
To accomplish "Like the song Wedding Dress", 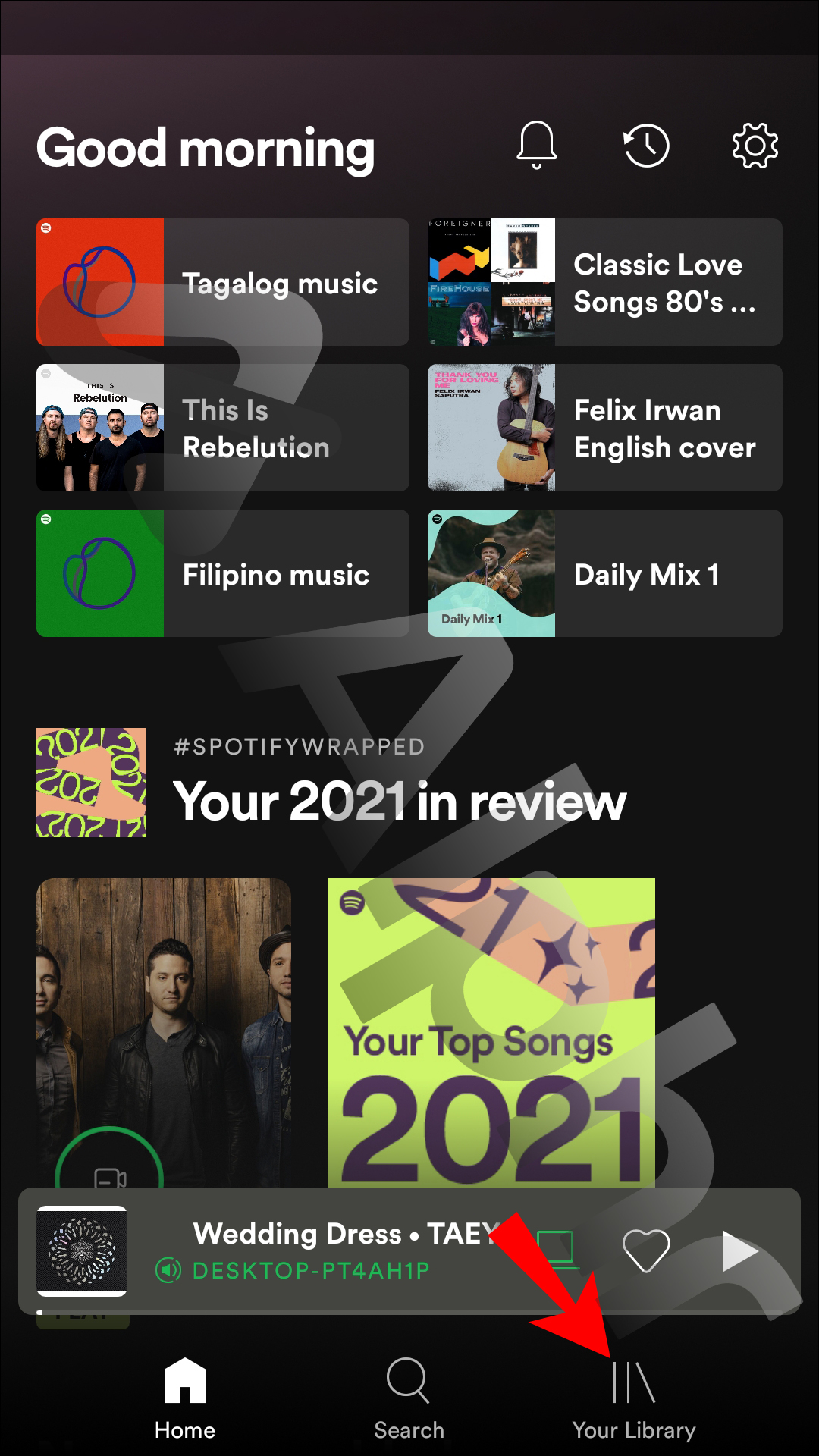I will pos(646,1250).
